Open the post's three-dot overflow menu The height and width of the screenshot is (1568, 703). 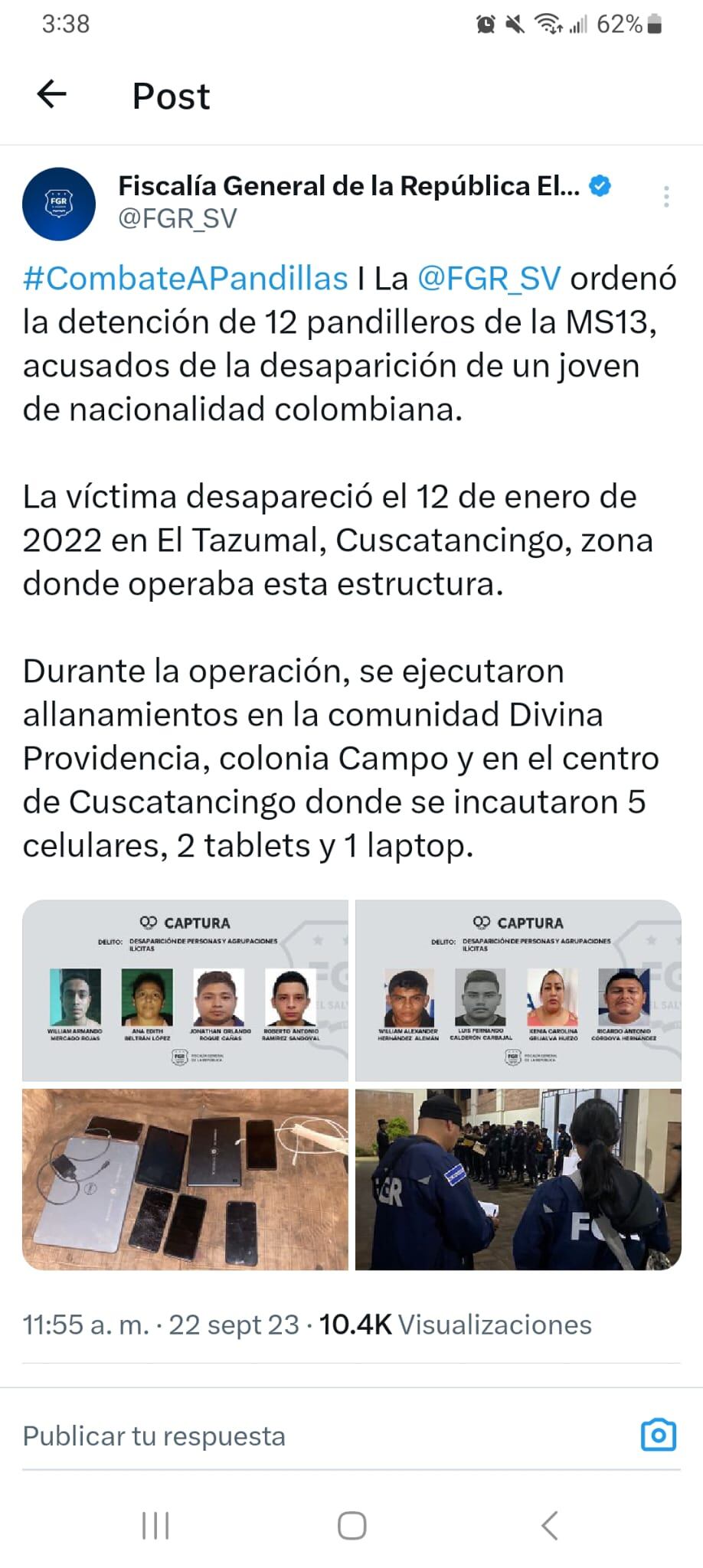[666, 197]
